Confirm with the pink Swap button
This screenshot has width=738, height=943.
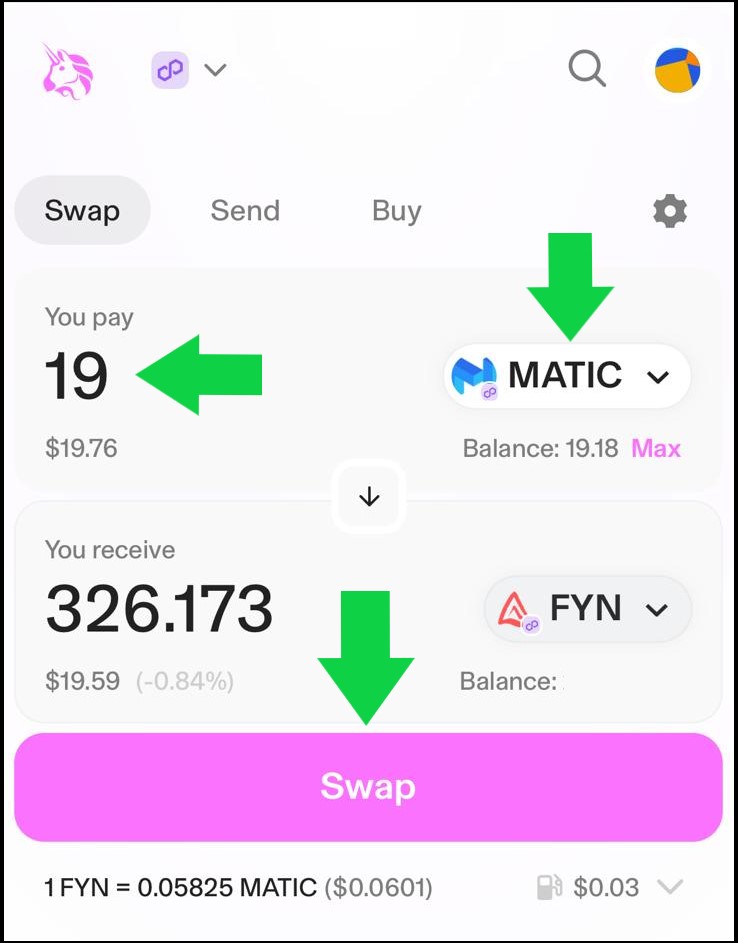pyautogui.click(x=368, y=787)
